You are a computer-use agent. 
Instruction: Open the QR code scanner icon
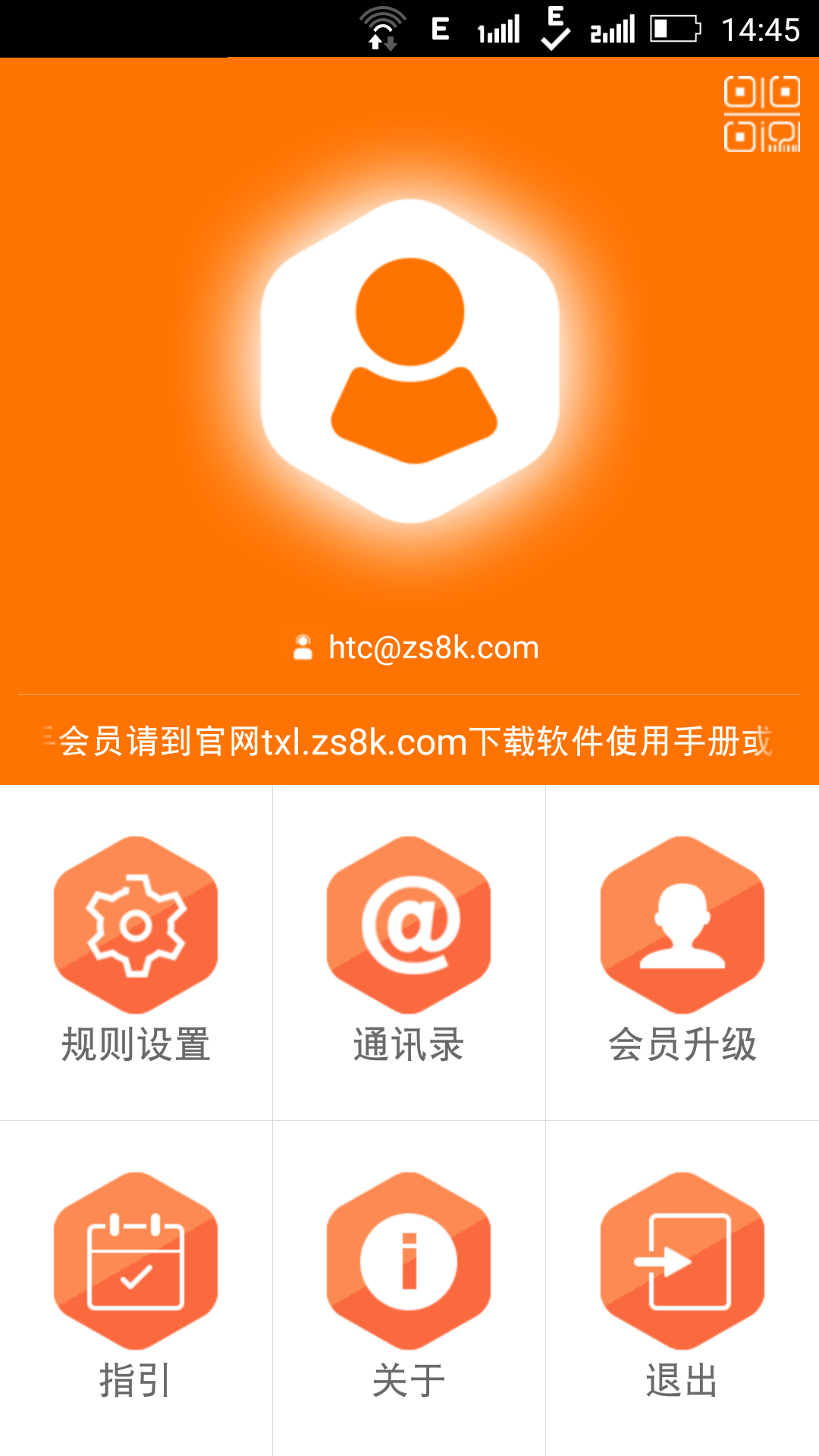[761, 114]
